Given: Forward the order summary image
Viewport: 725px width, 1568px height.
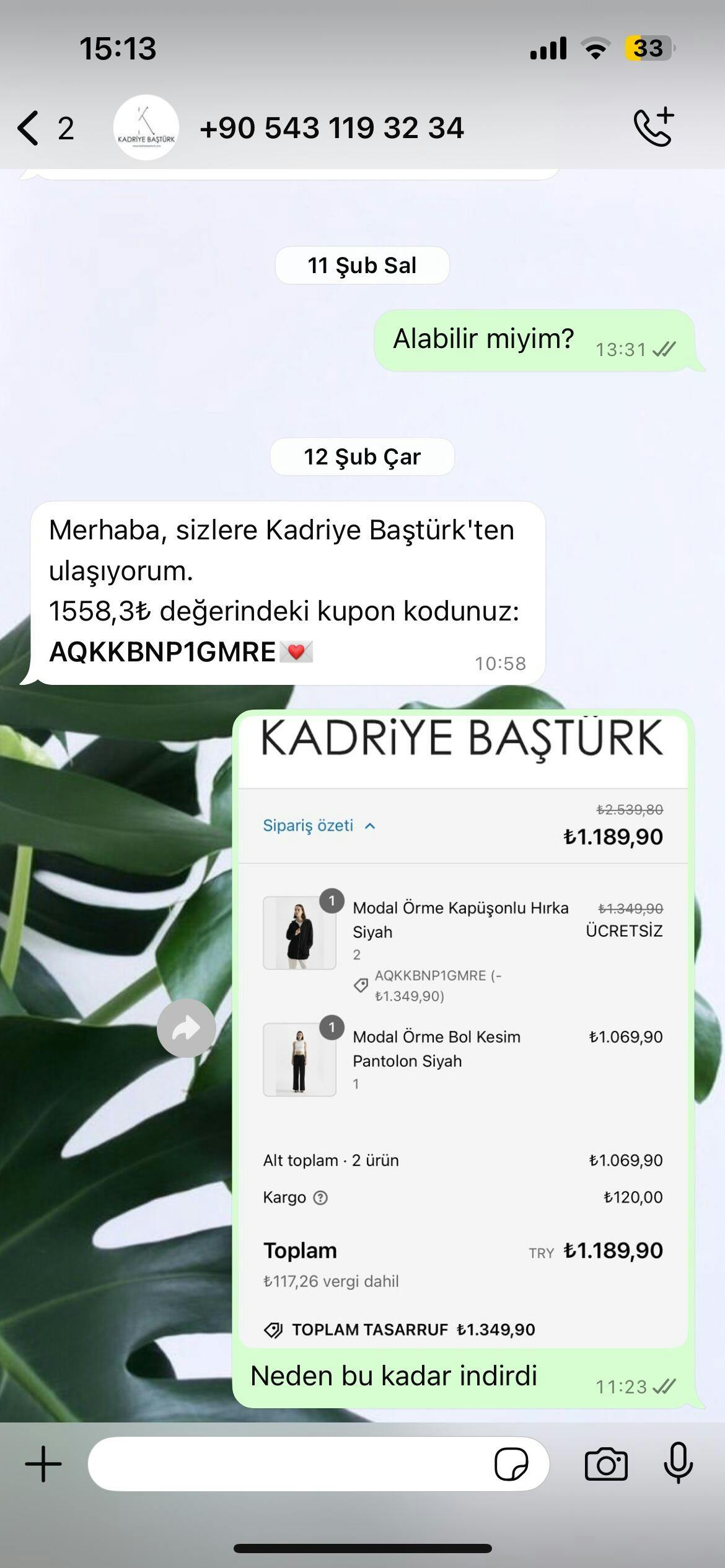Looking at the screenshot, I should point(186,1028).
